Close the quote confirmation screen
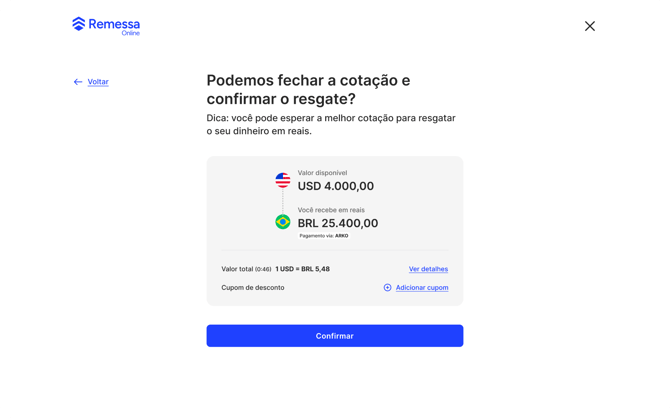670x418 pixels. tap(590, 26)
